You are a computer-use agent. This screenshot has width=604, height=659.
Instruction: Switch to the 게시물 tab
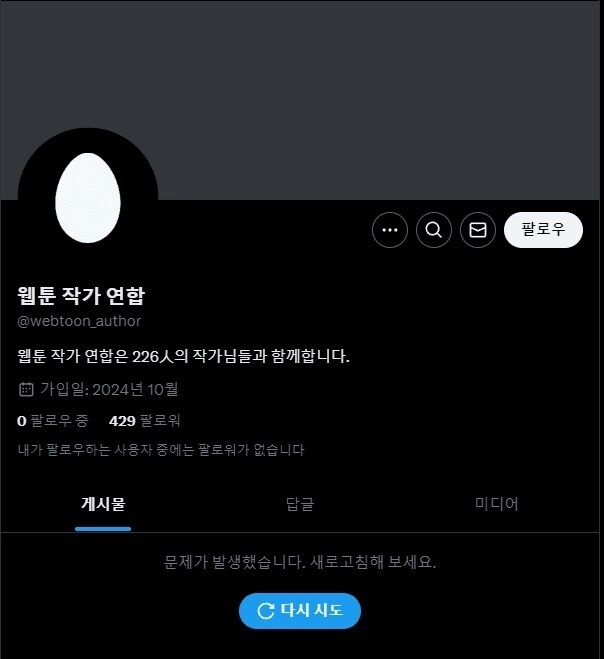(x=103, y=504)
